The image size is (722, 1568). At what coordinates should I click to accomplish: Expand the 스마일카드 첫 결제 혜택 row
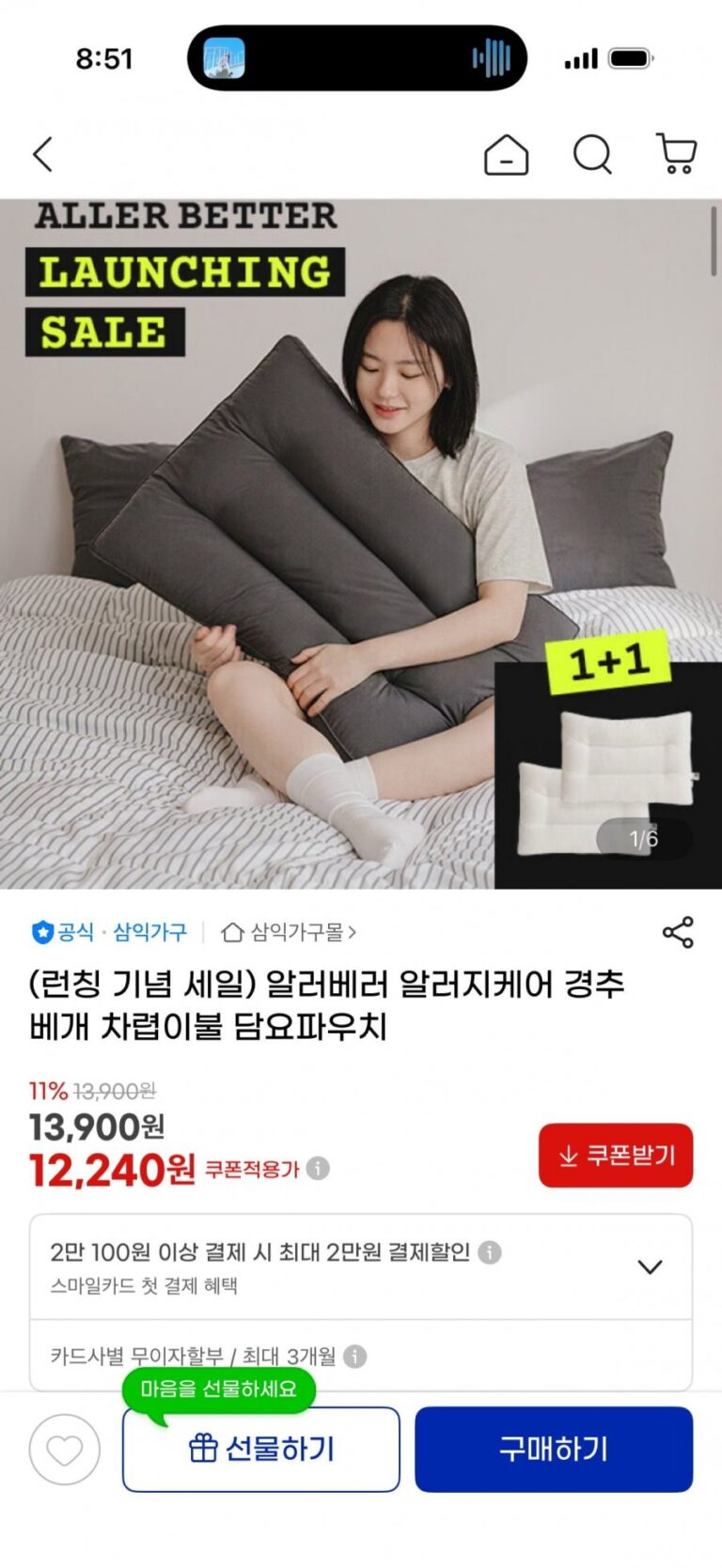(650, 1266)
